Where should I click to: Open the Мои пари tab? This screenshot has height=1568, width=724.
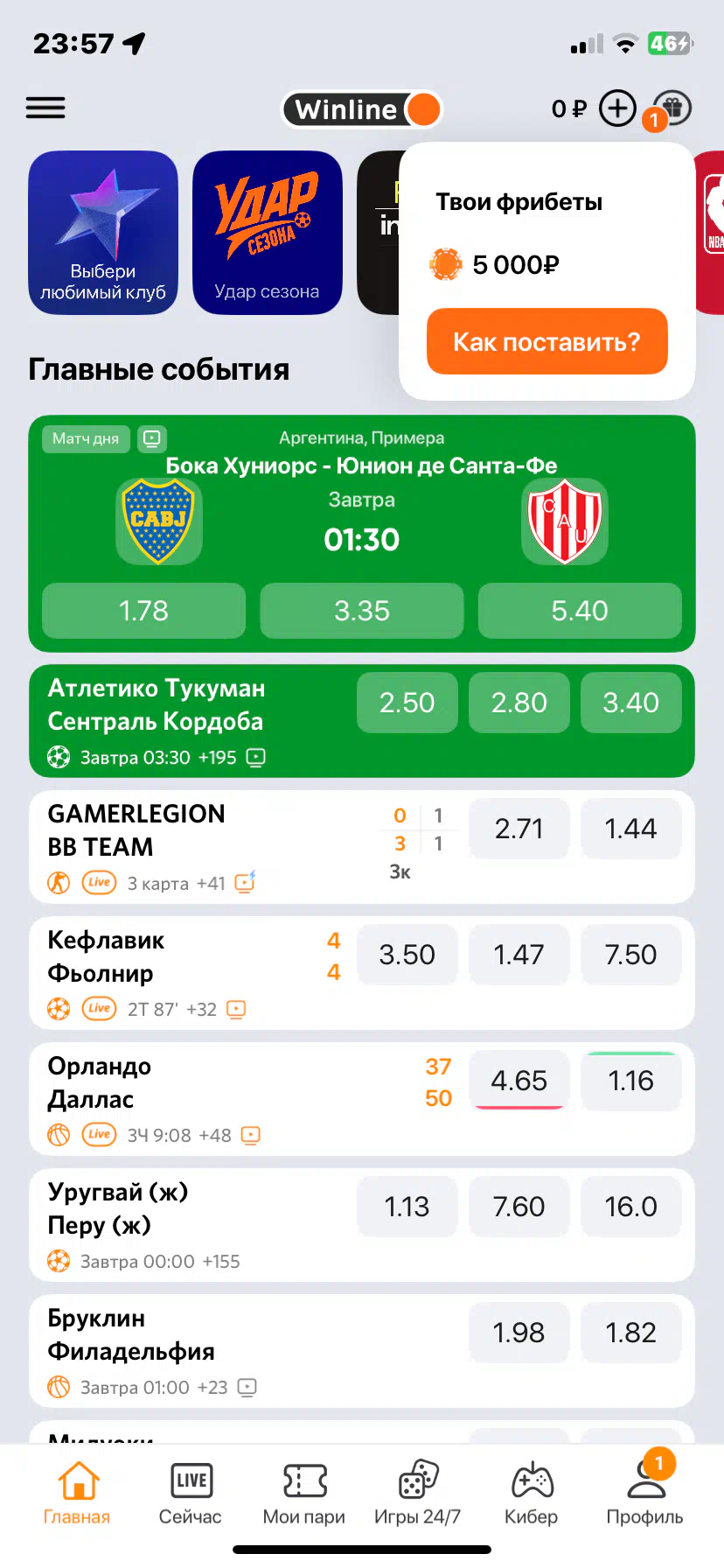(304, 1494)
